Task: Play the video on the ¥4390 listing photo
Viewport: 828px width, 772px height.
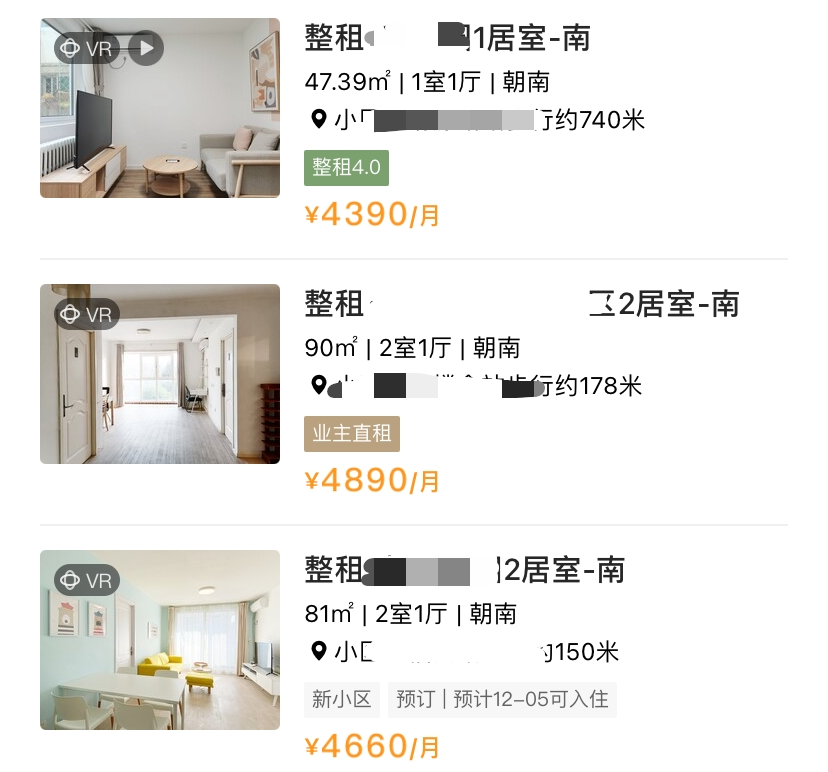Action: tap(146, 48)
